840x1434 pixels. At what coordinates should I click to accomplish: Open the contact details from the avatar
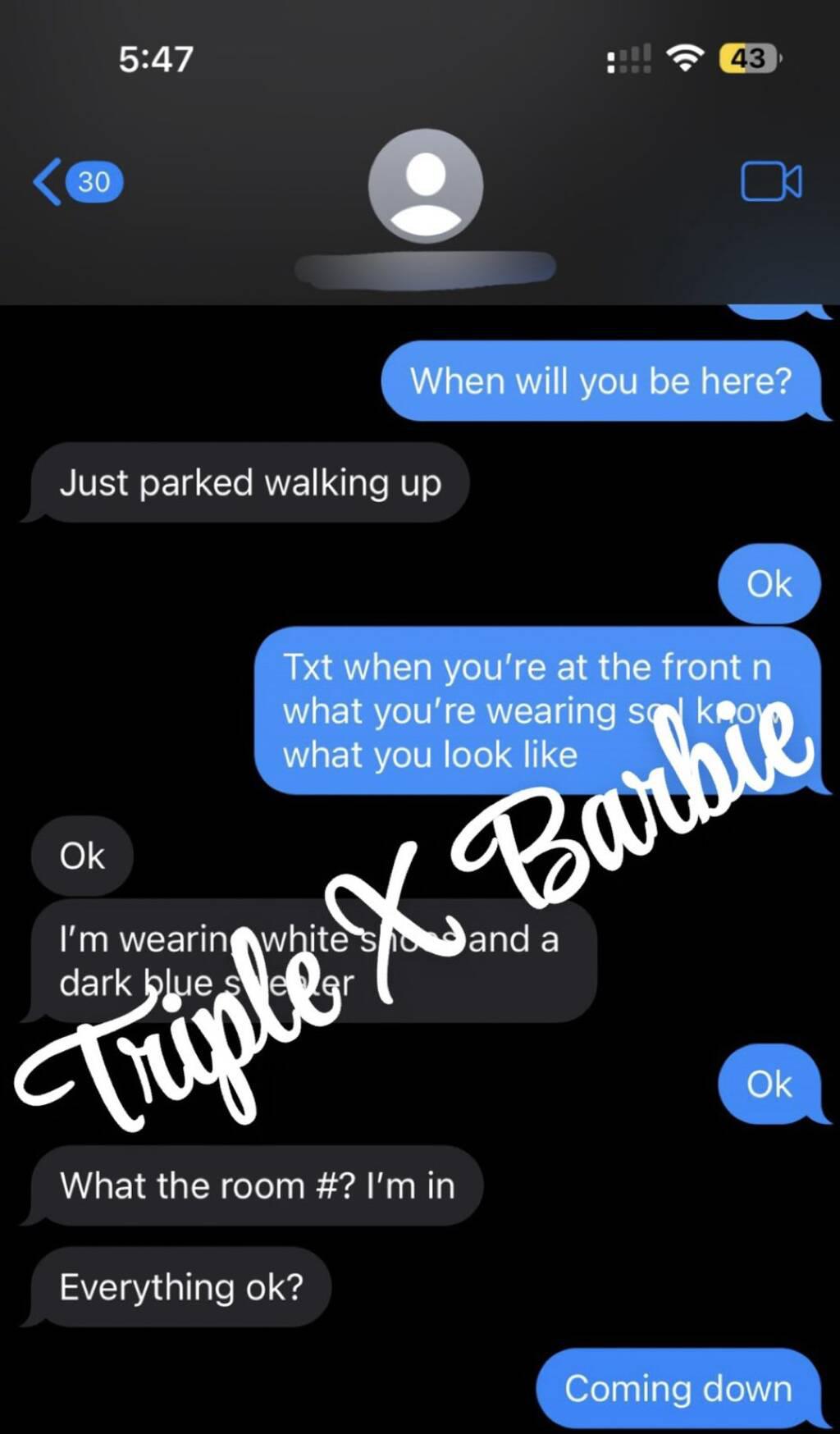425,185
